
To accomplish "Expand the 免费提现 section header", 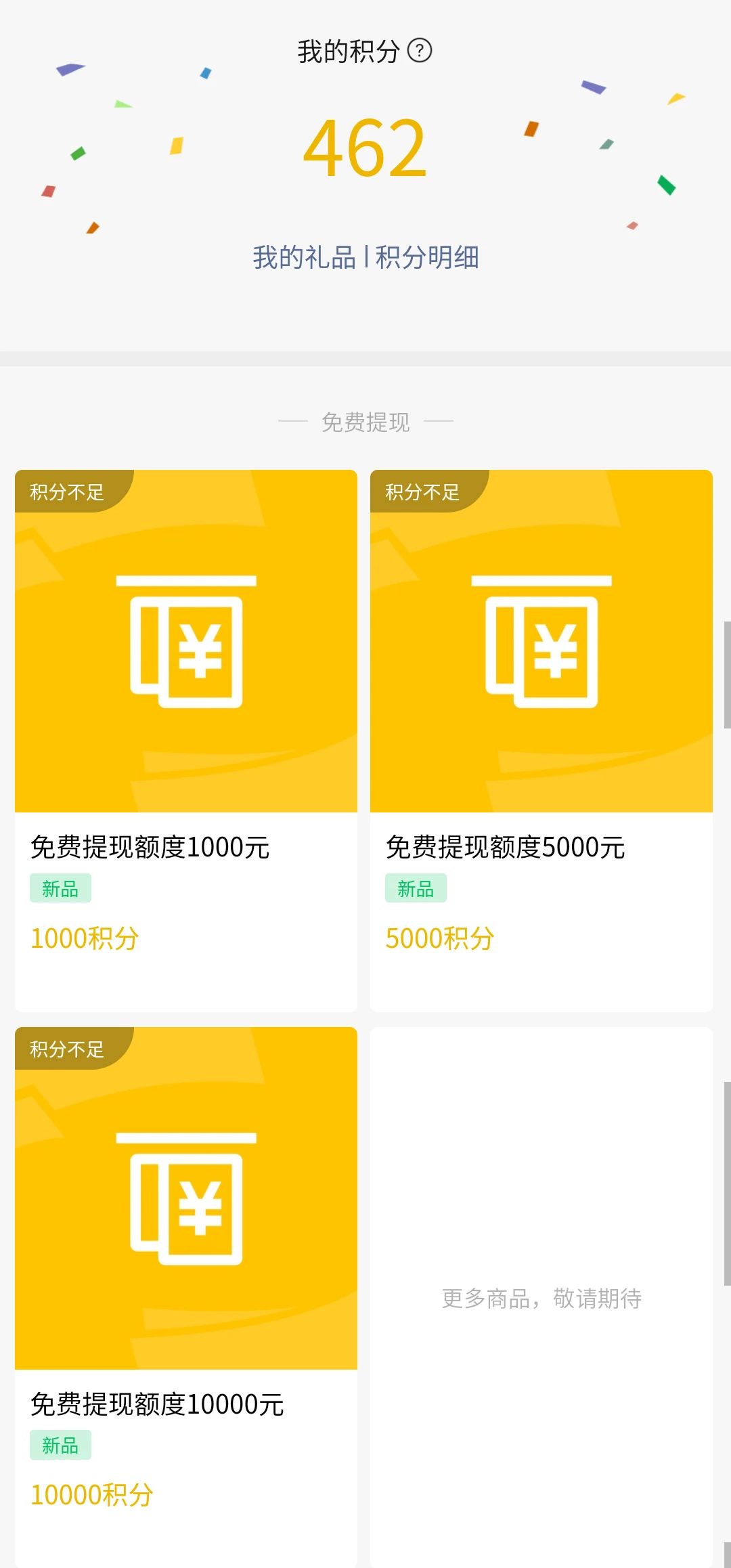I will [x=365, y=421].
